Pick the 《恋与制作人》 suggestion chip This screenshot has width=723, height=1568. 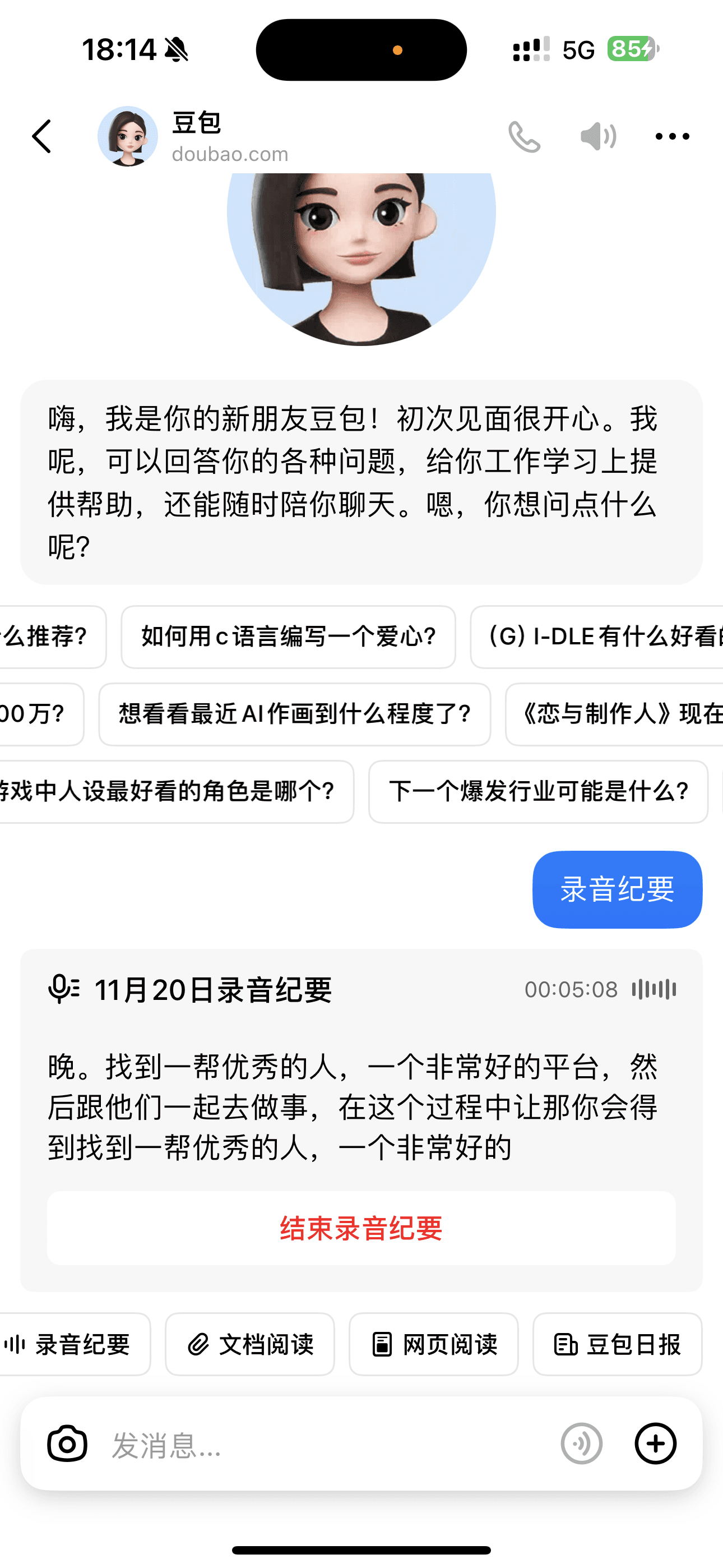(x=618, y=714)
